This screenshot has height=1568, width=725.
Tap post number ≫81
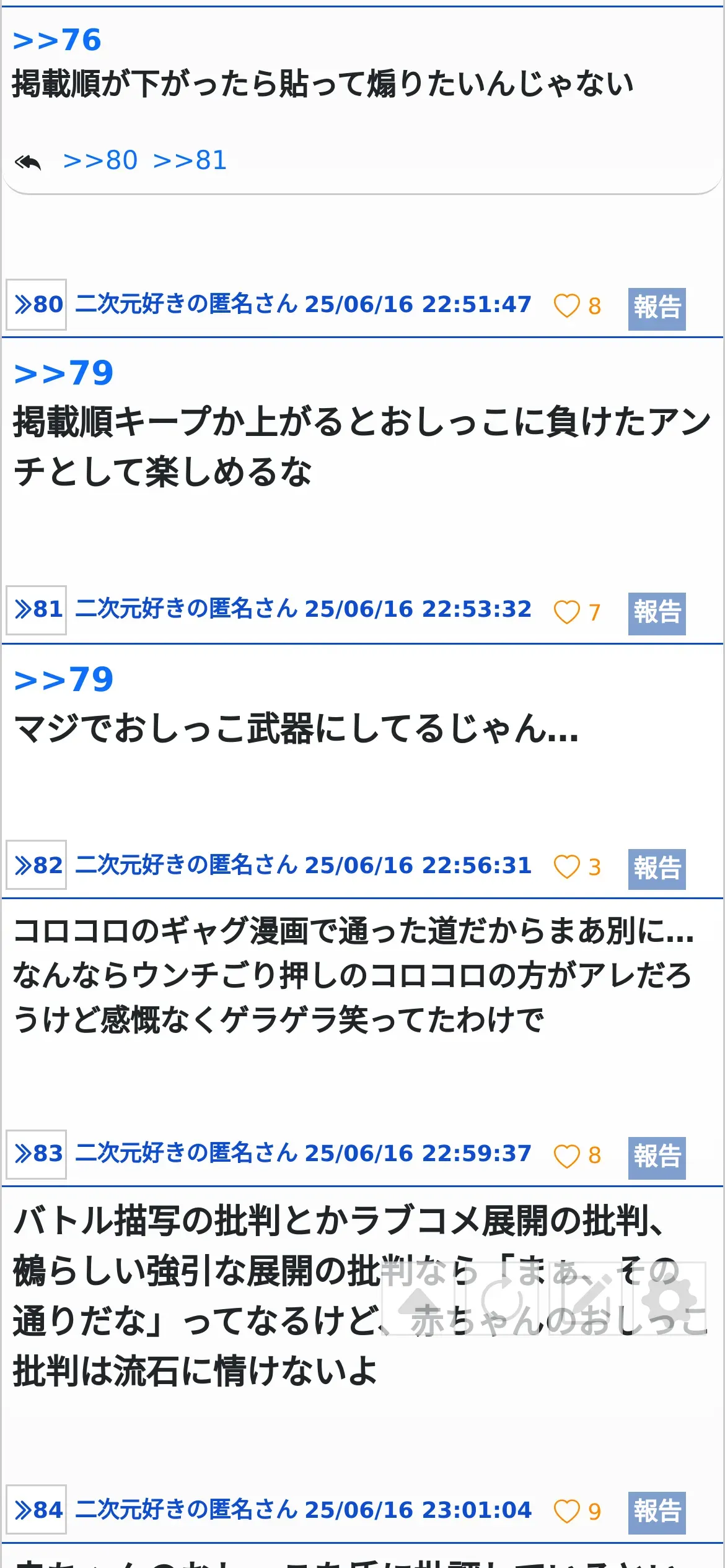(37, 610)
